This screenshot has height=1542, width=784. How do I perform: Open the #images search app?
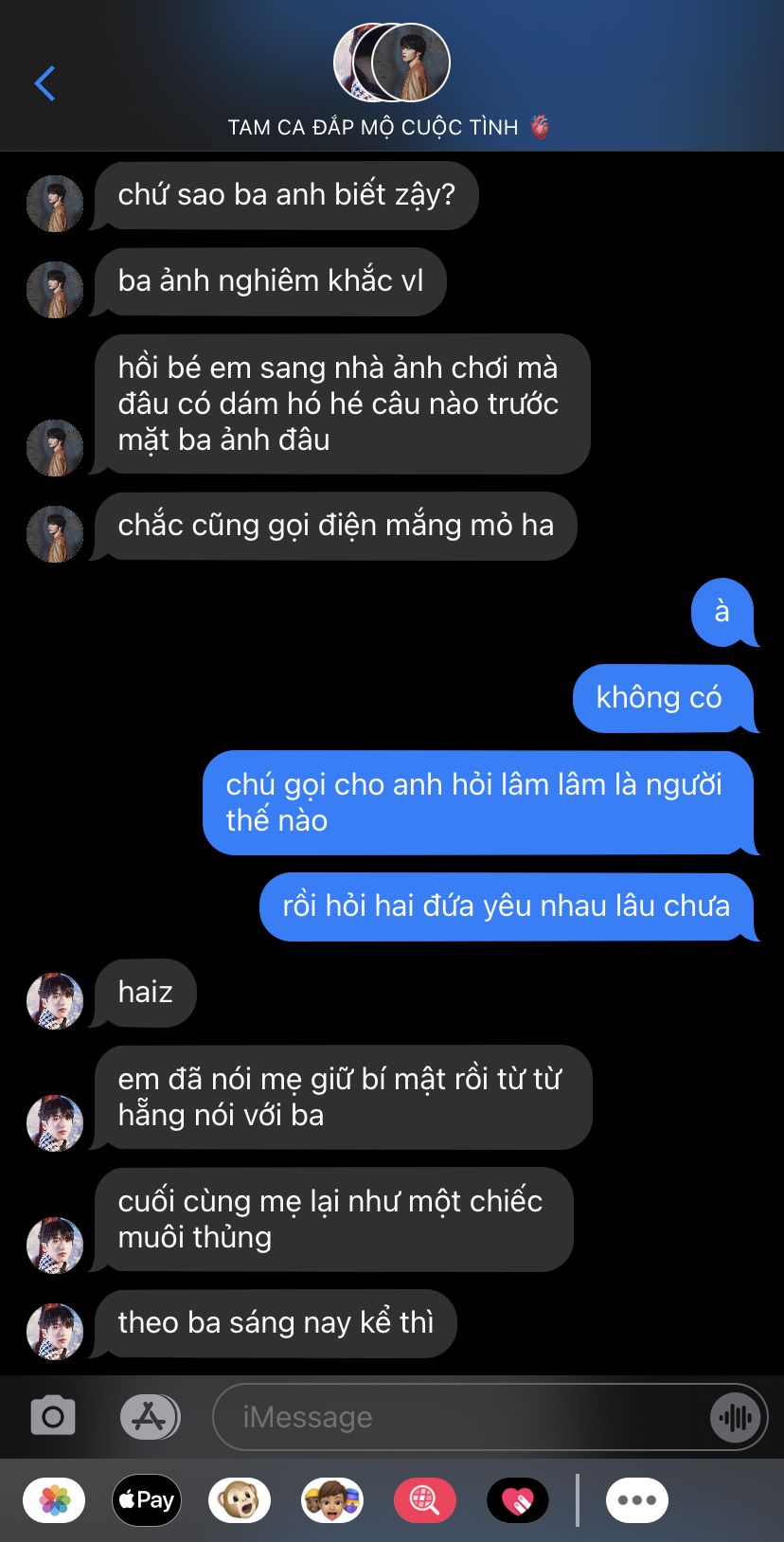tap(425, 1500)
